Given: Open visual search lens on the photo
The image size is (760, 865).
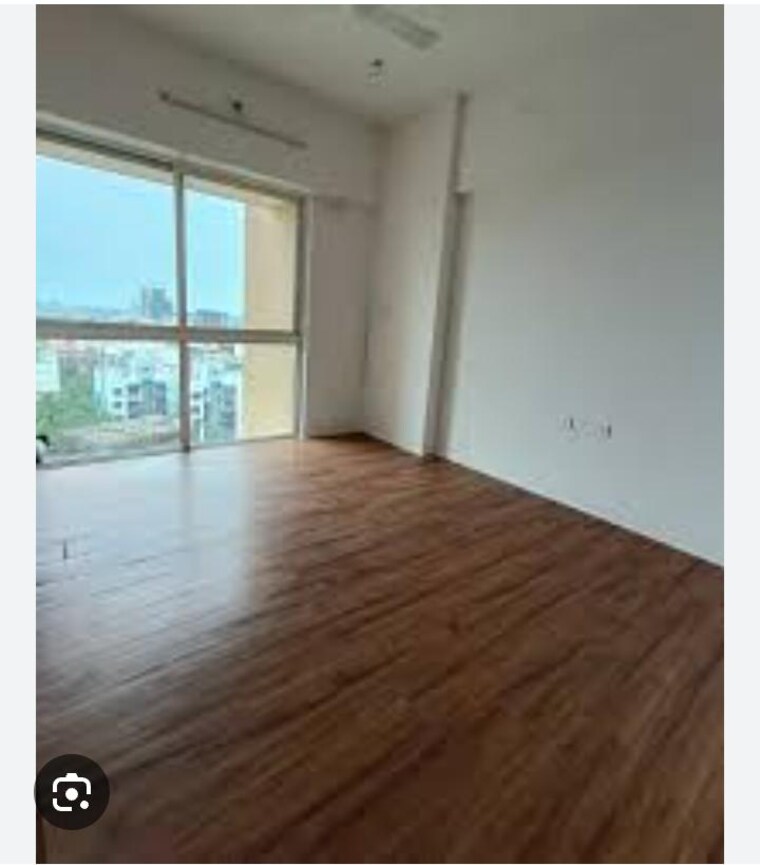Looking at the screenshot, I should pos(72,792).
